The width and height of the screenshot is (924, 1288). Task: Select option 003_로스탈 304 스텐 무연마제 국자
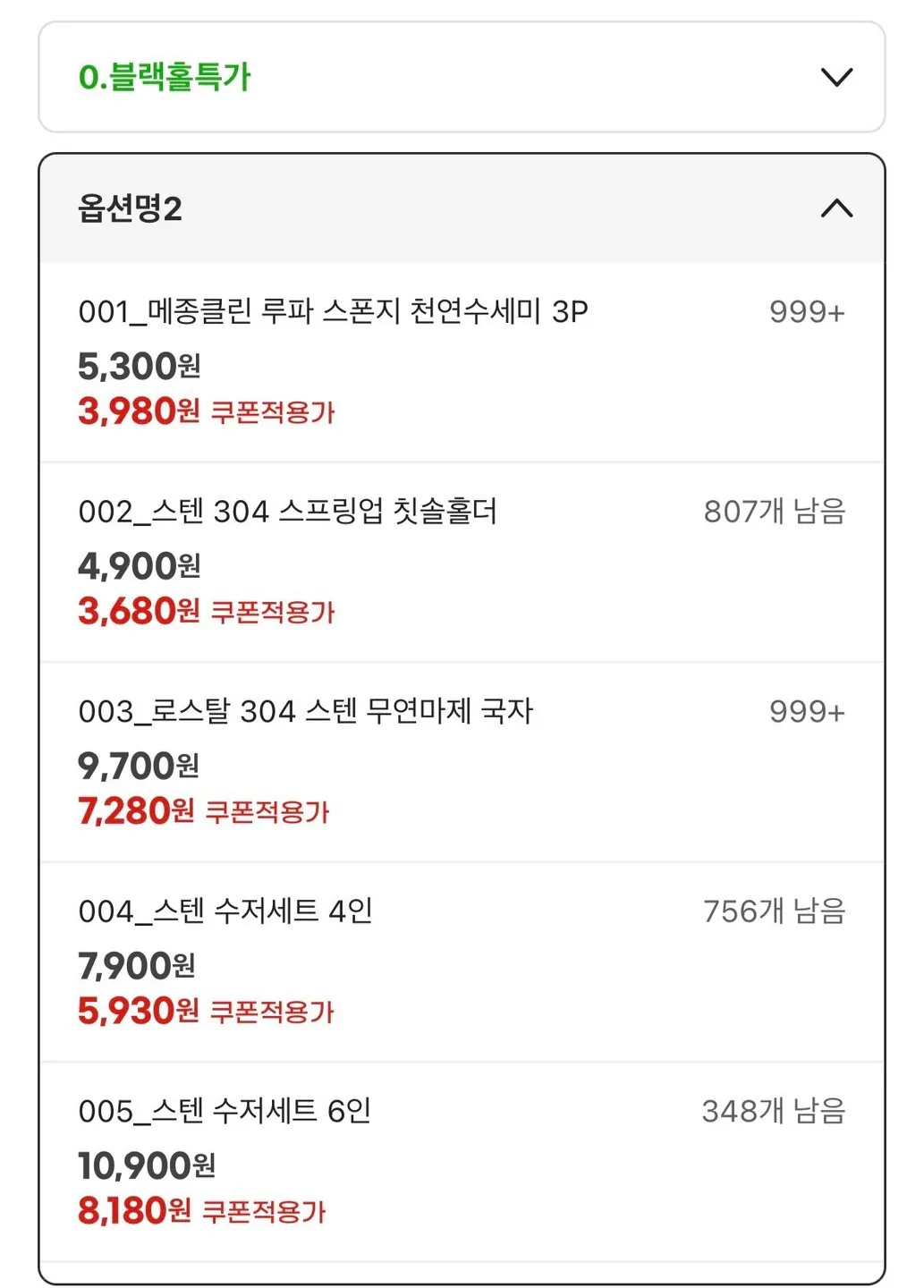(x=306, y=711)
